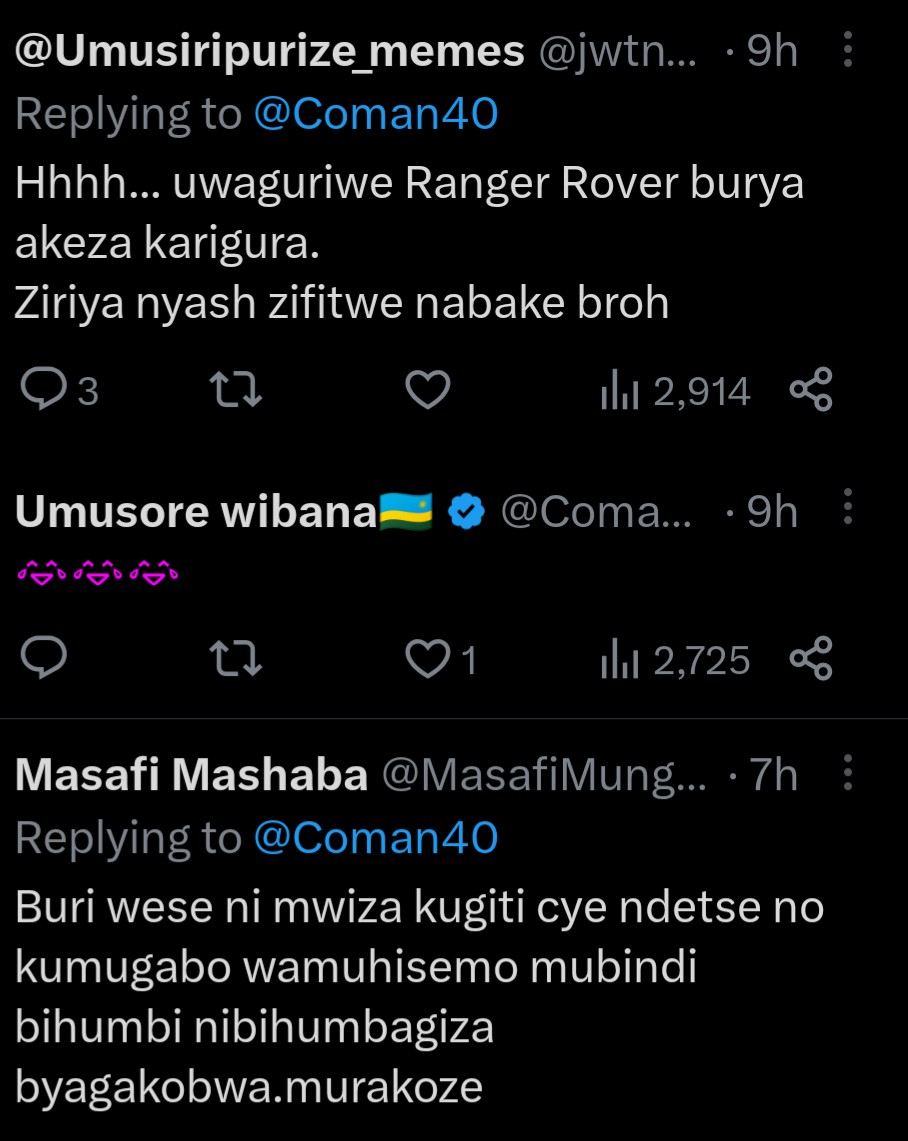Image resolution: width=908 pixels, height=1141 pixels.
Task: Open Masafi Mashaba's profile name
Action: pyautogui.click(x=192, y=775)
